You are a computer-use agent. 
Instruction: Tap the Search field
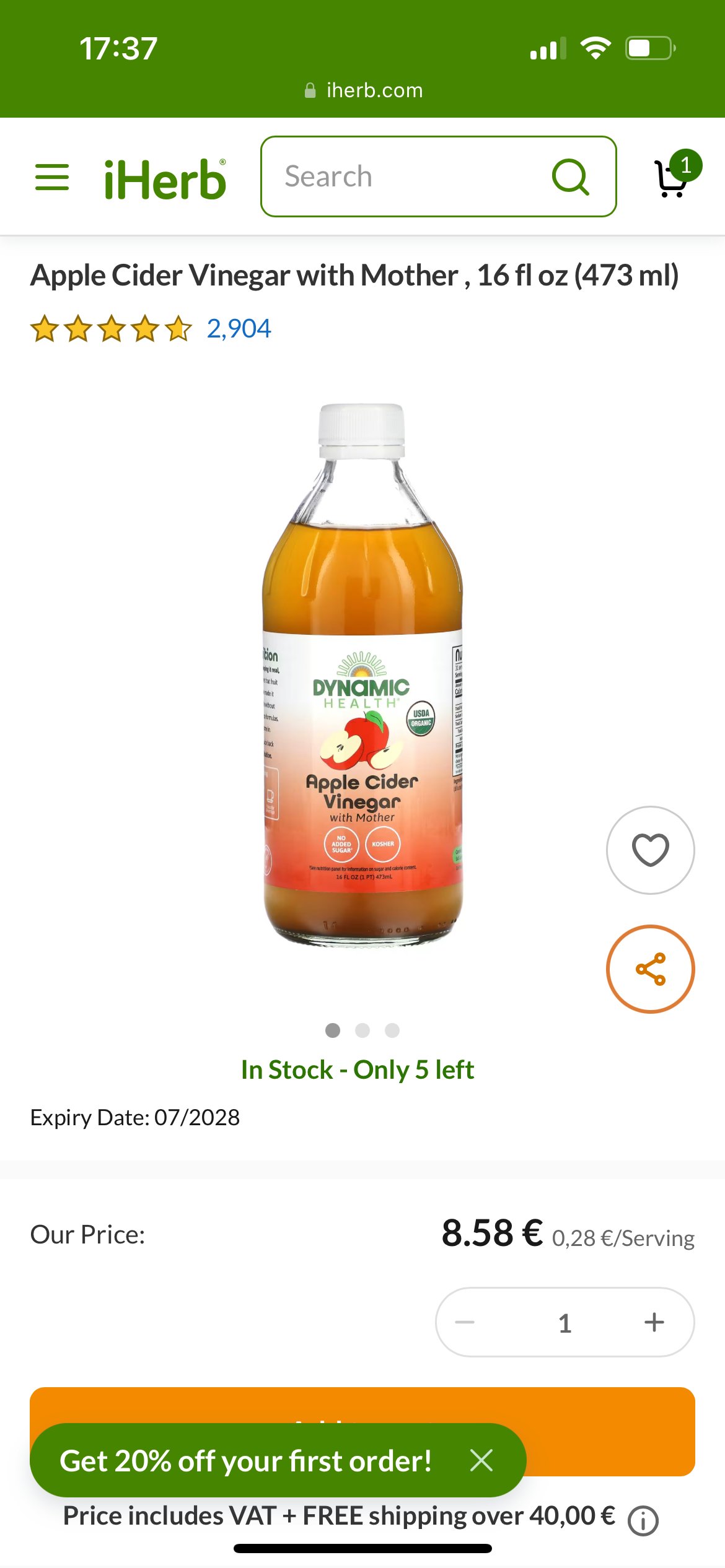[x=438, y=176]
